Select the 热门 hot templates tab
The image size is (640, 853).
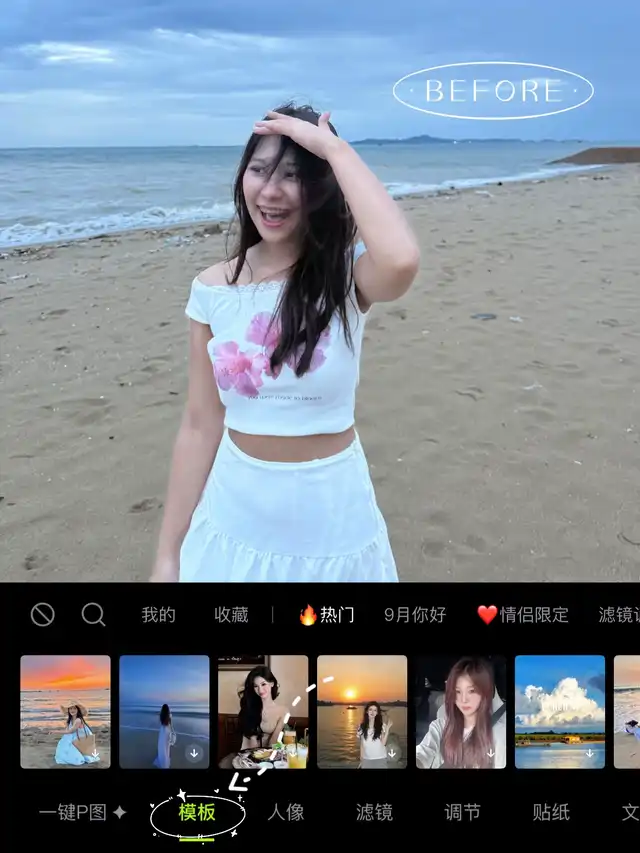(327, 615)
